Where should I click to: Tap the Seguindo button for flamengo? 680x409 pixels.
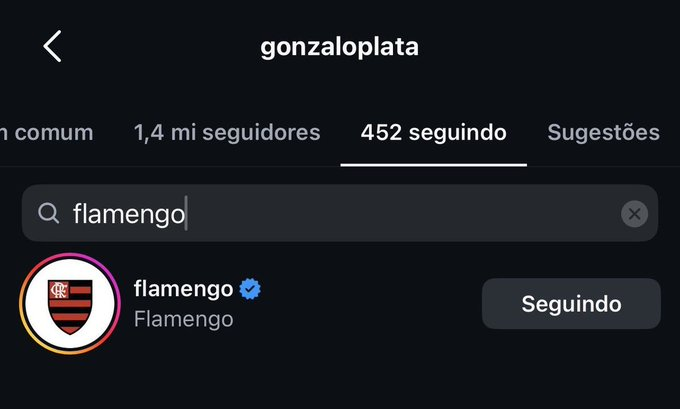[x=571, y=304]
